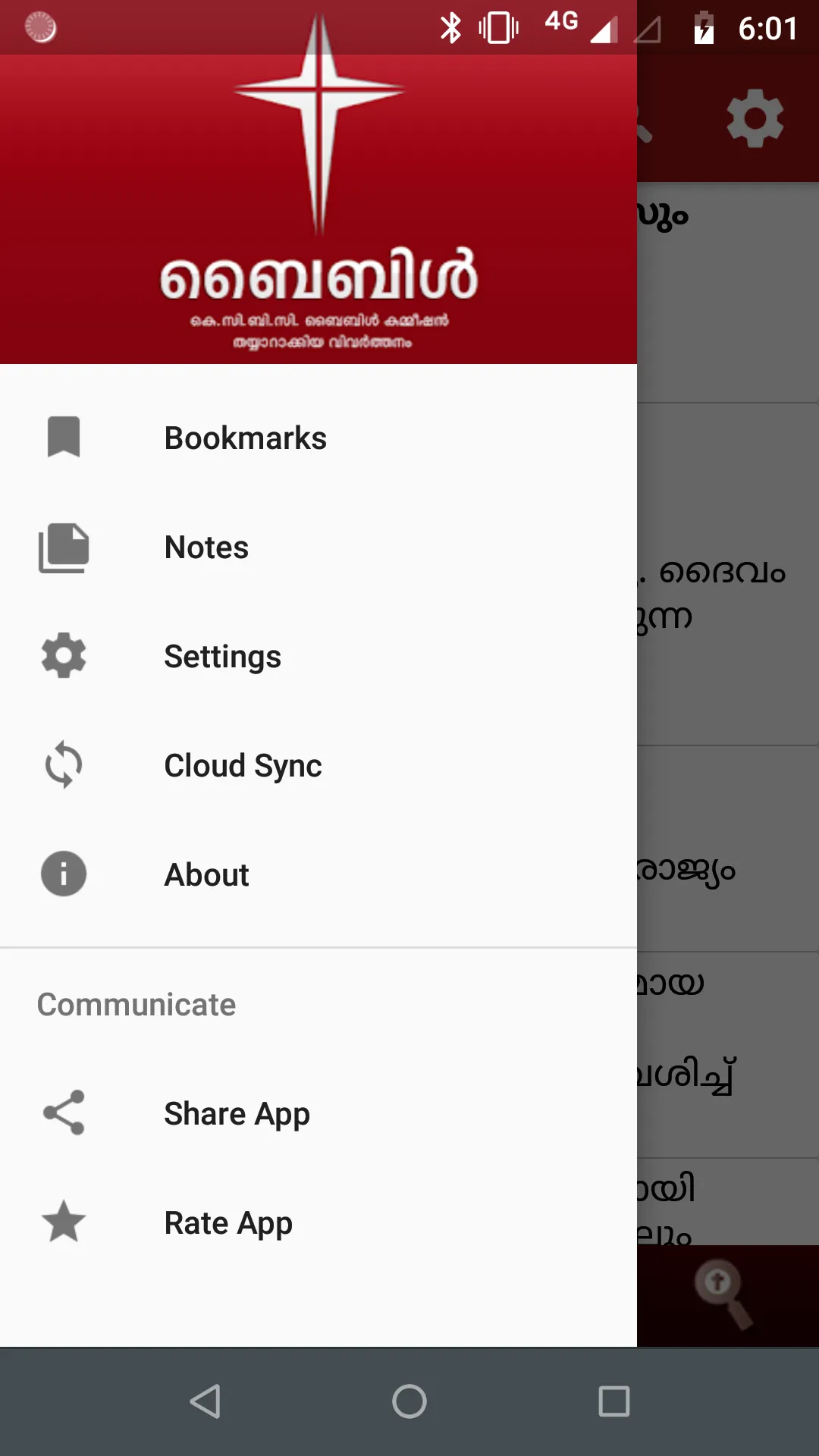This screenshot has height=1456, width=819.
Task: Select the Bookmarks drawer entry
Action: (244, 437)
